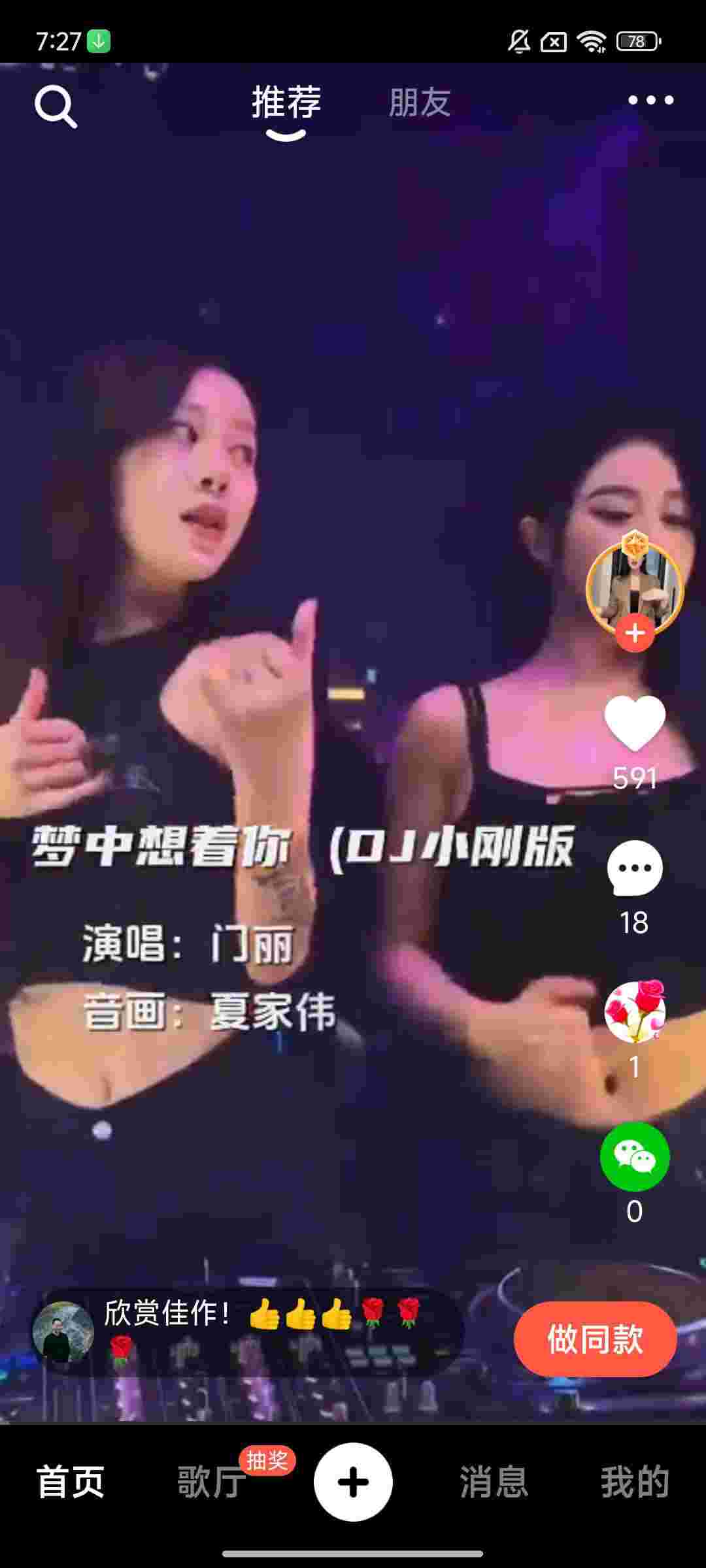
Task: Select the 推荐 tab
Action: coord(286,103)
